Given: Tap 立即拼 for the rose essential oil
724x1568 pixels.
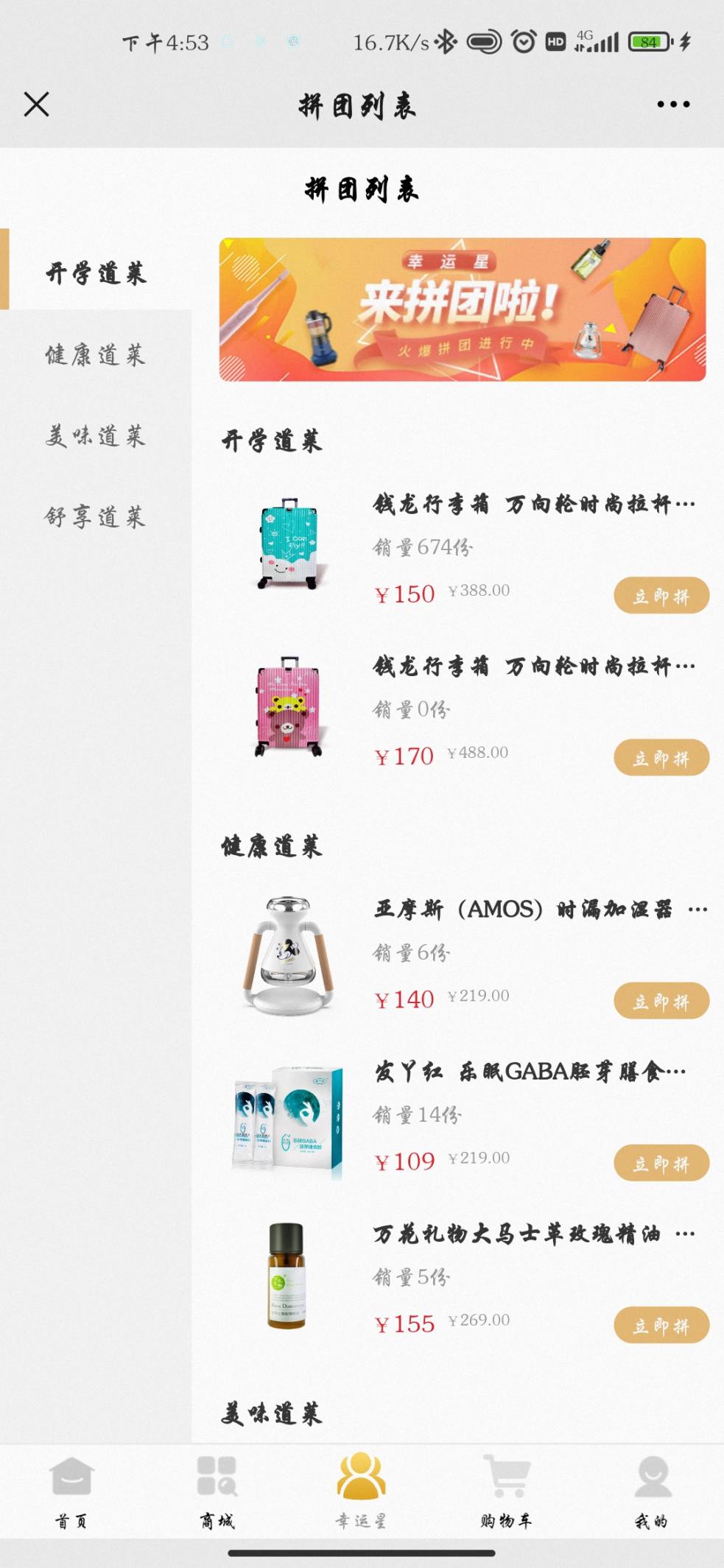Looking at the screenshot, I should pos(661,1325).
